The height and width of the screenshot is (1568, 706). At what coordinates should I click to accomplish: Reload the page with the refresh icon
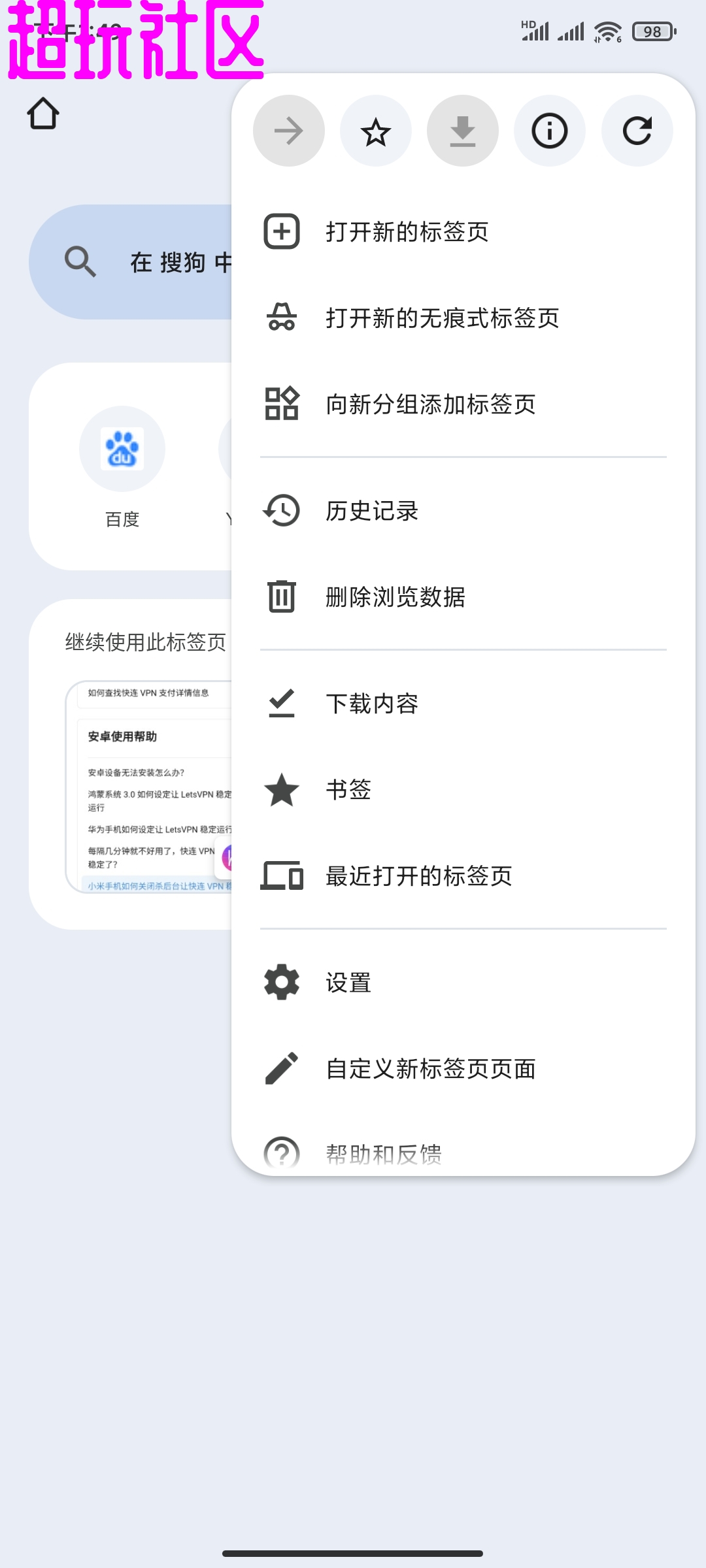[x=637, y=131]
